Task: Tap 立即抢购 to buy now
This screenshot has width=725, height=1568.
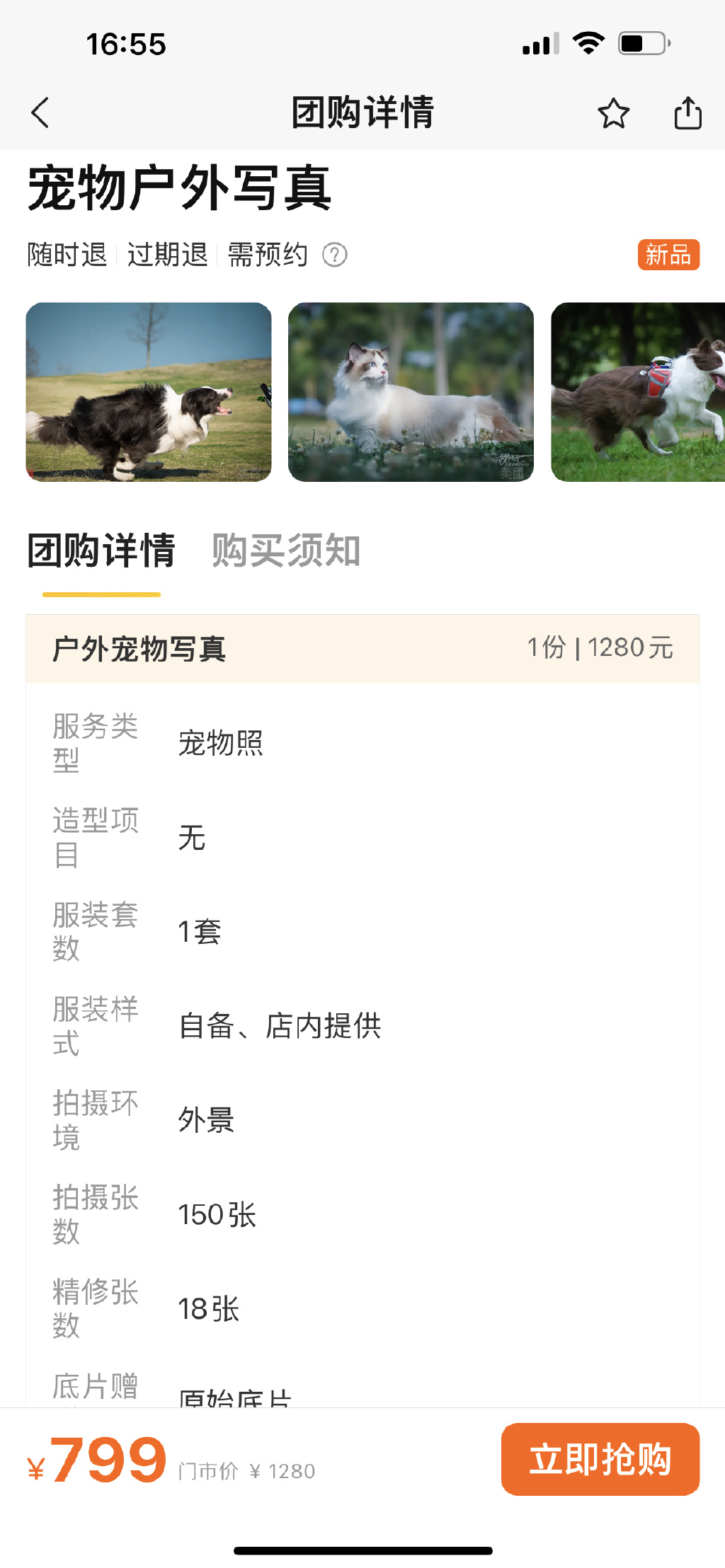Action: tap(600, 1459)
